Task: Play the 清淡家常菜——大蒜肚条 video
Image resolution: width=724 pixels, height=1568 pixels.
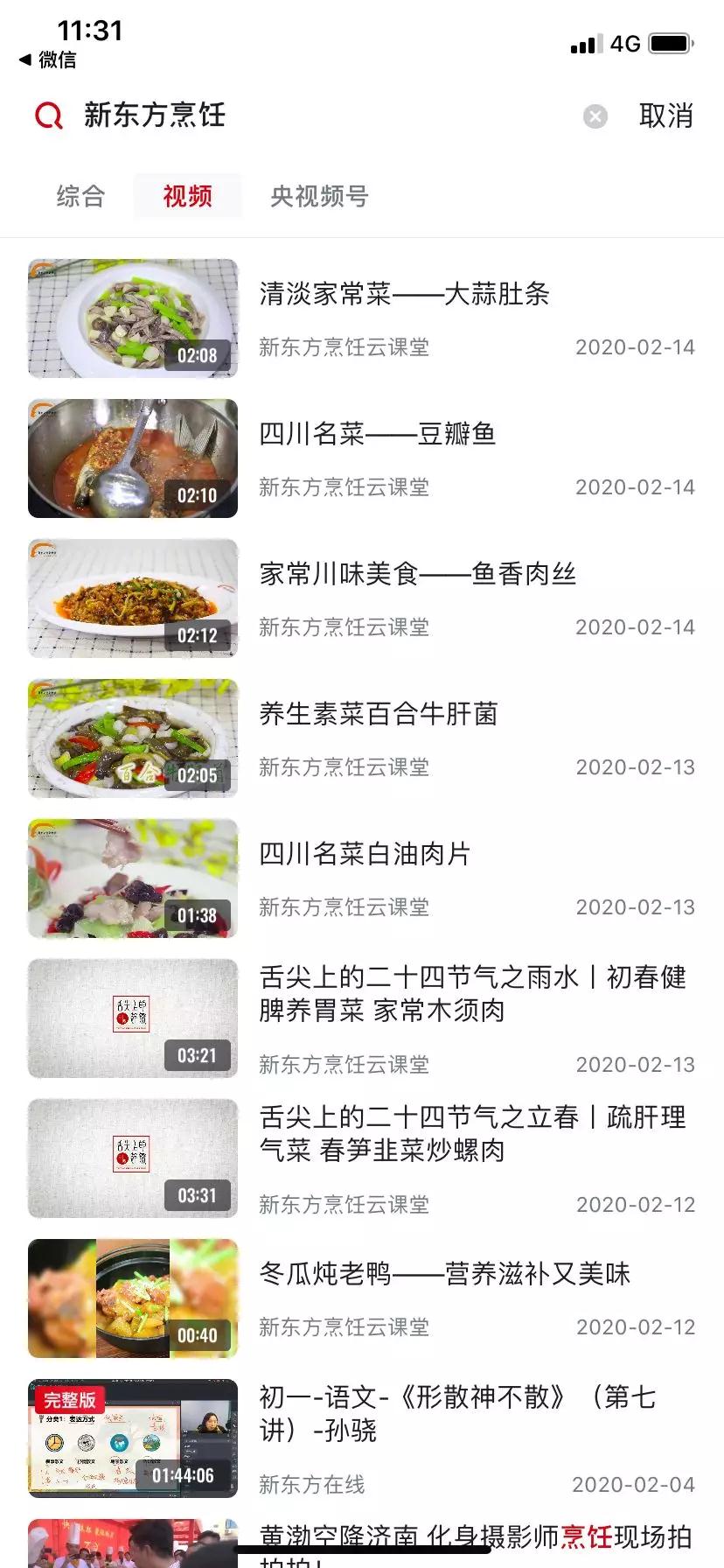Action: [x=404, y=294]
